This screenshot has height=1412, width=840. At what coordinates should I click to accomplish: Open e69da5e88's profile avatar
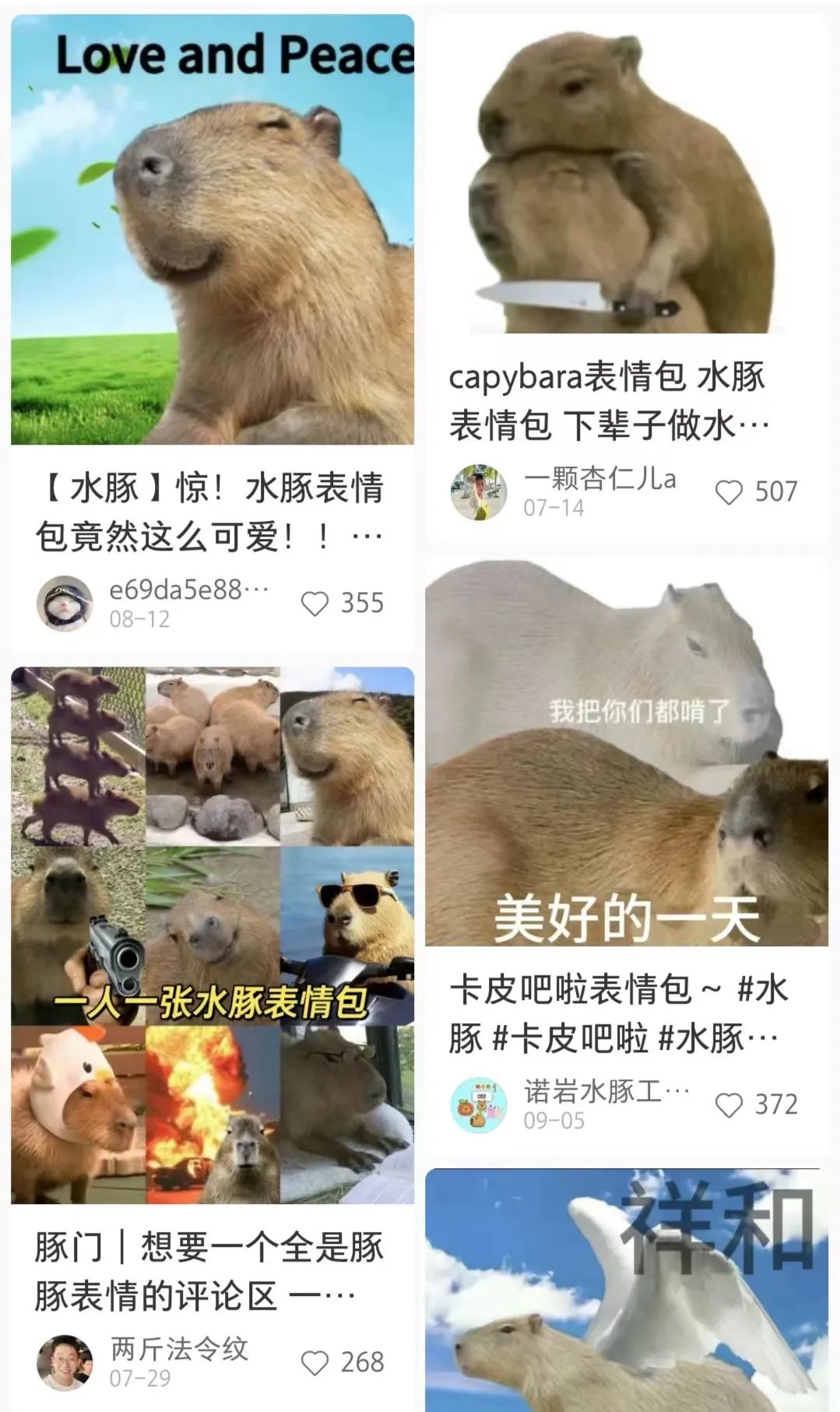(x=65, y=604)
